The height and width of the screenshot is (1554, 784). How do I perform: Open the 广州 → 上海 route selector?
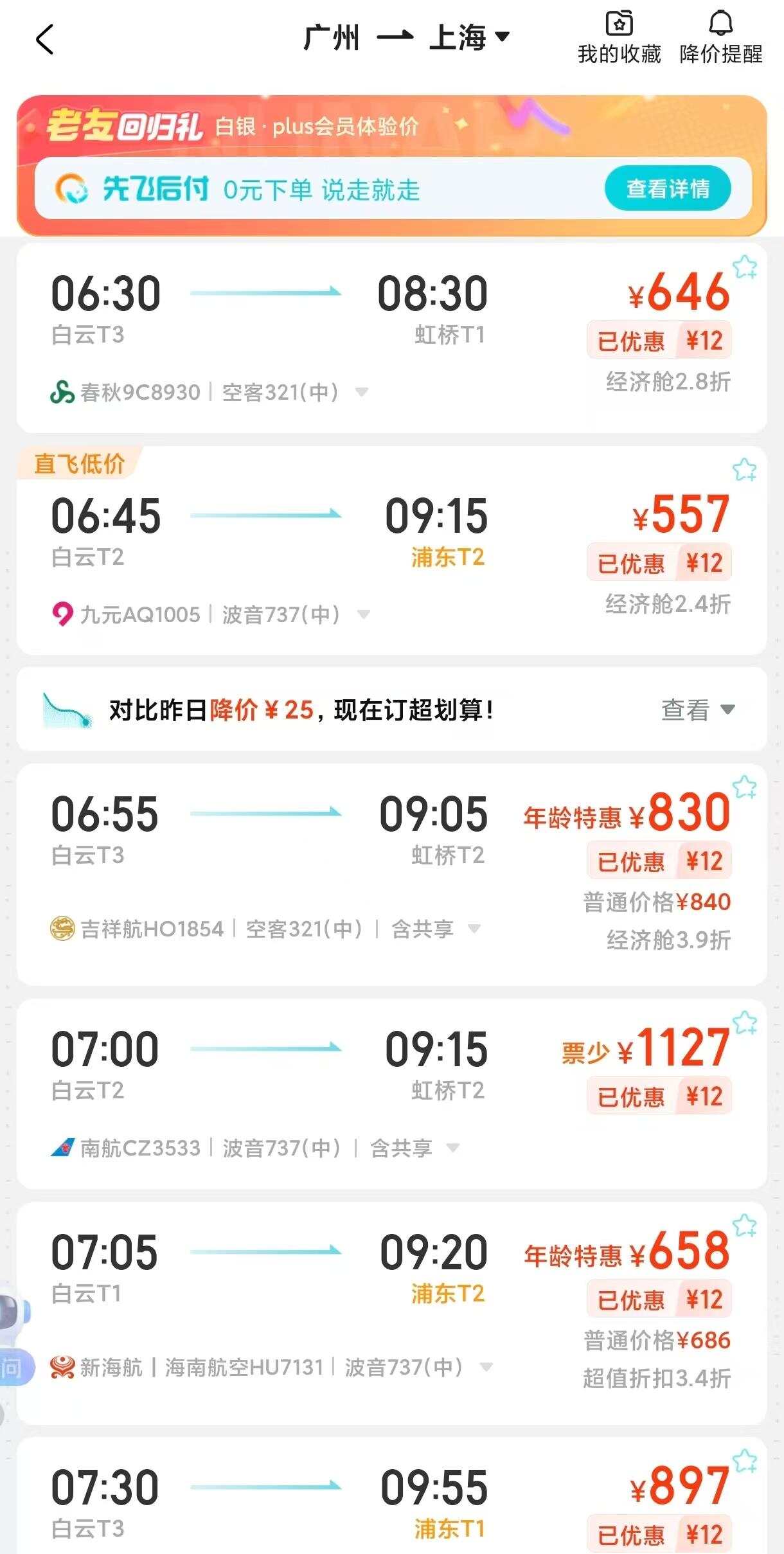[x=406, y=37]
